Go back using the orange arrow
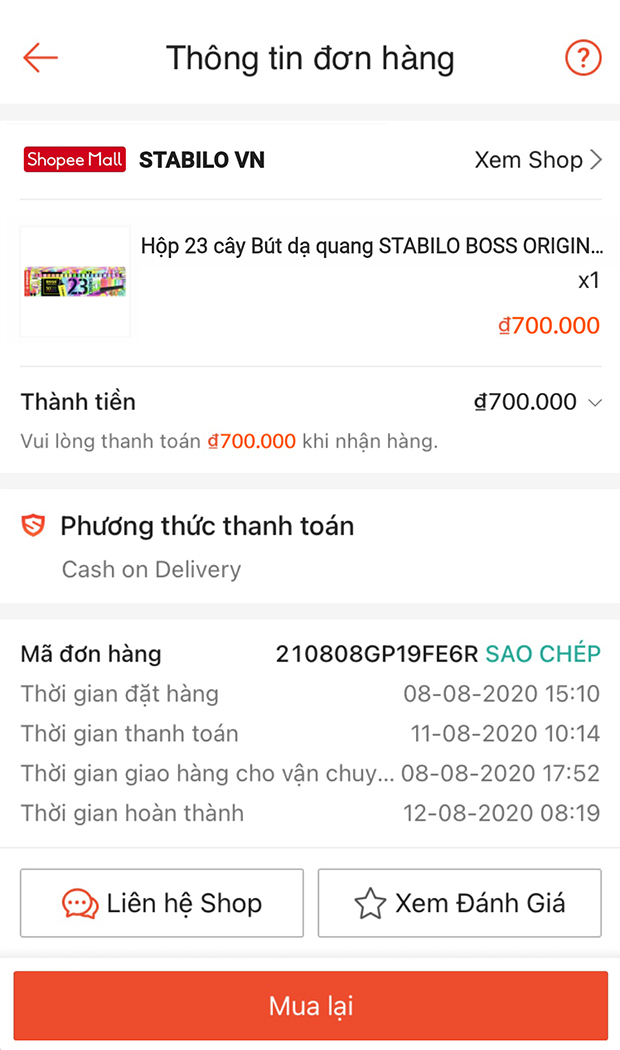Screen dimensions: 620x1050 click(40, 58)
